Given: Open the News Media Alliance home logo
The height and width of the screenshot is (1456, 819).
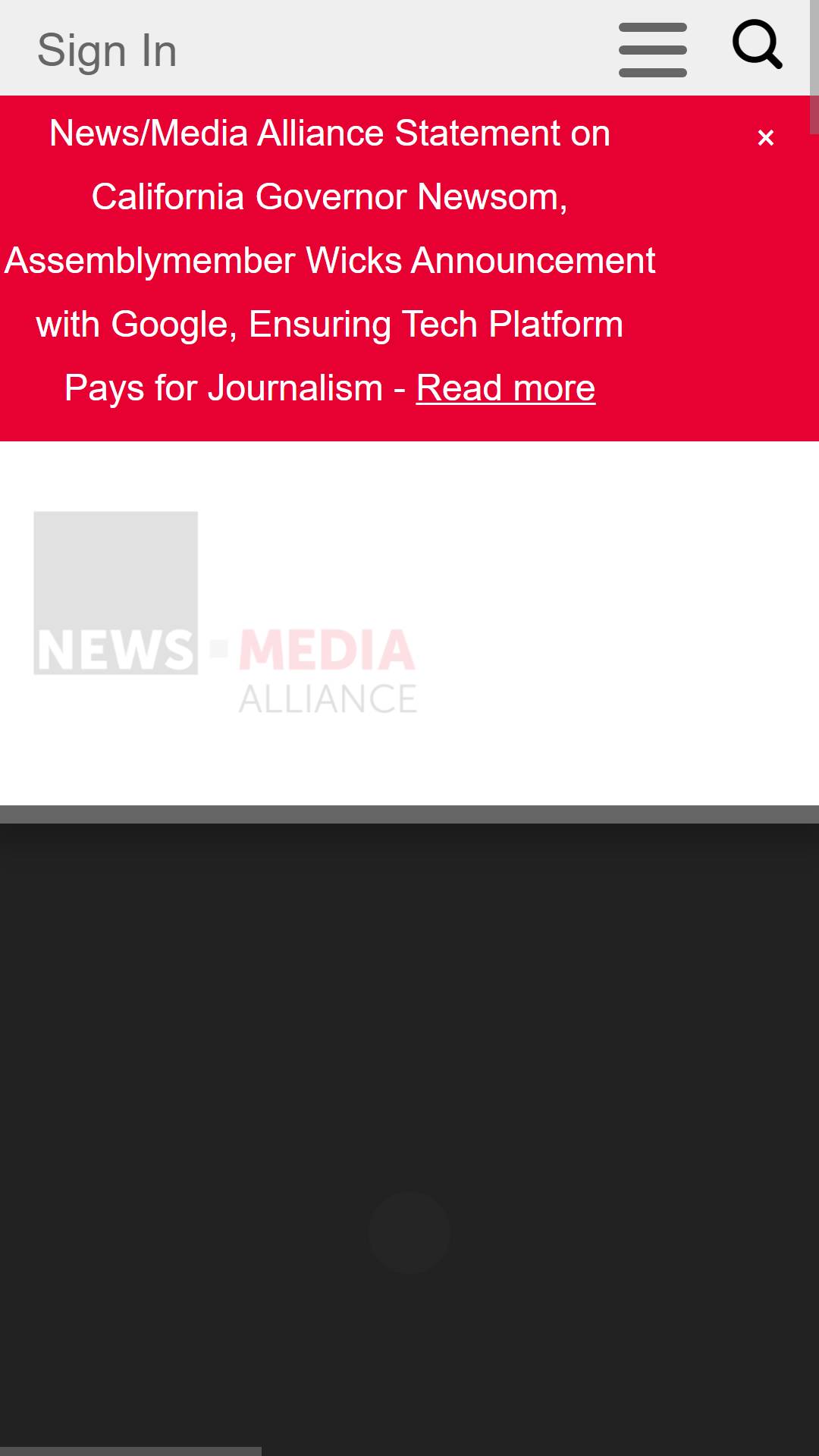Looking at the screenshot, I should click(225, 613).
